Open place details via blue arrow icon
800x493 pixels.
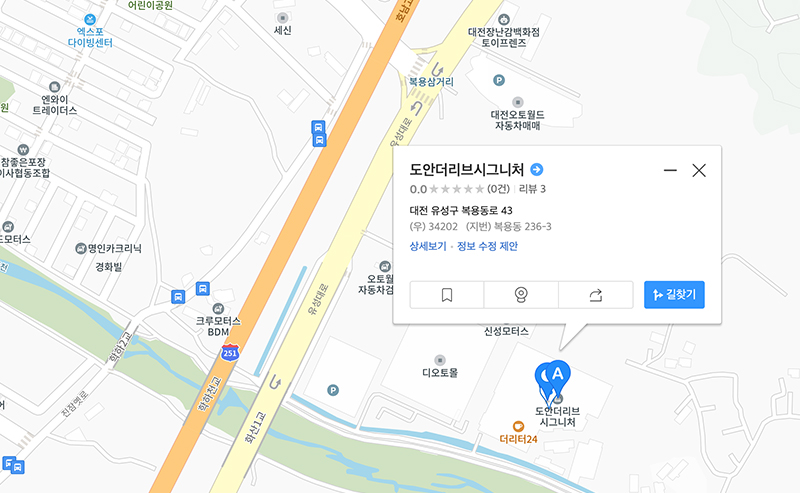click(x=537, y=170)
